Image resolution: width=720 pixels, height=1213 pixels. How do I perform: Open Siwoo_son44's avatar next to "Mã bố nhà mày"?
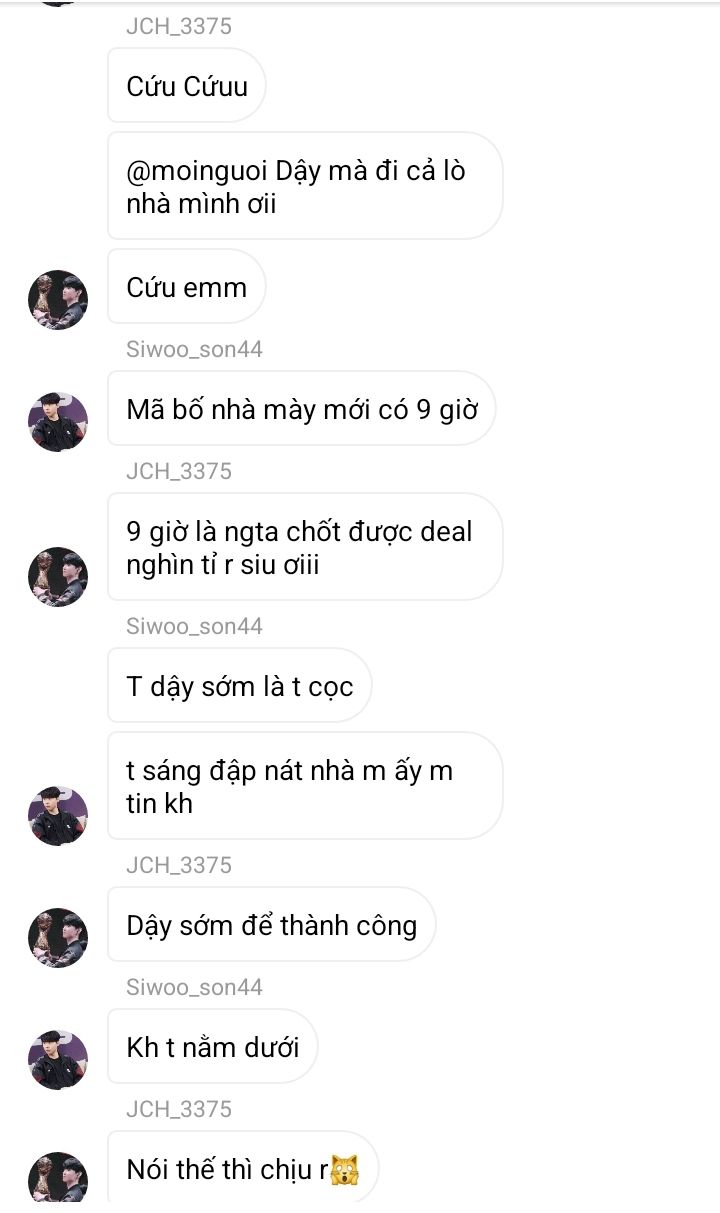(58, 421)
